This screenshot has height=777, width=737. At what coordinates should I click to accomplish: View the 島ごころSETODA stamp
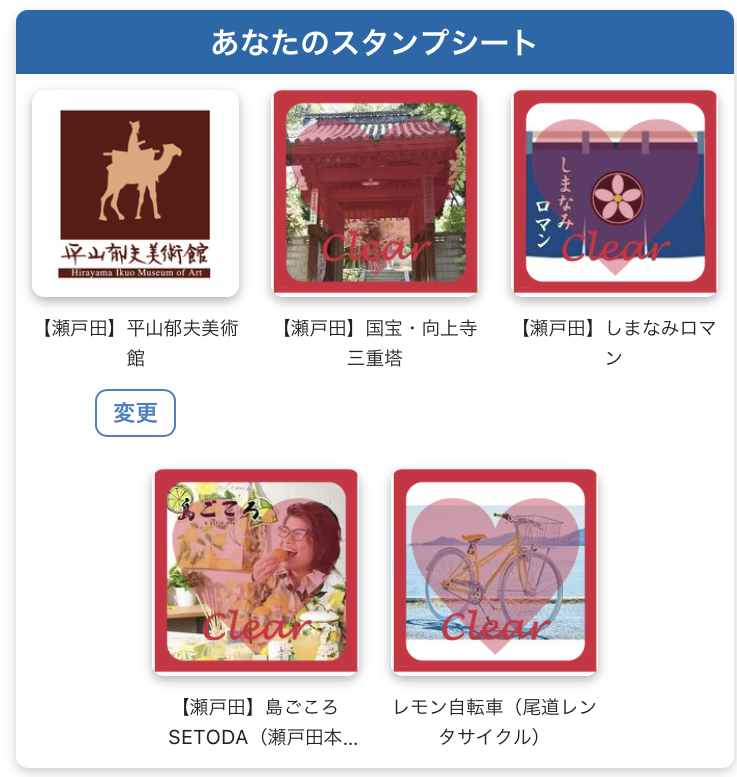pyautogui.click(x=255, y=572)
